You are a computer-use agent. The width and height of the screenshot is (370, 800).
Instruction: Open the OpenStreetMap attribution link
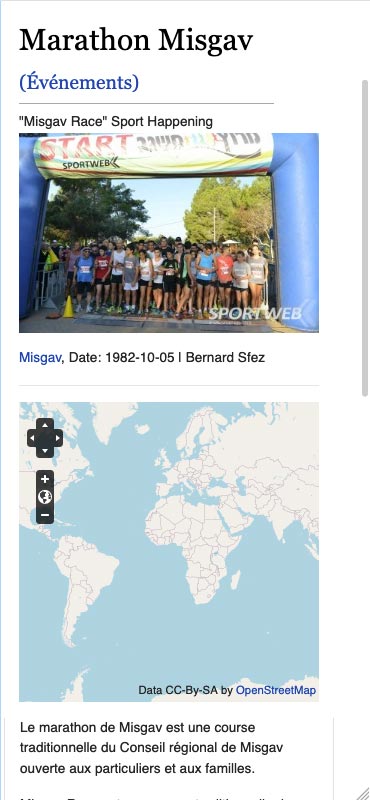276,690
